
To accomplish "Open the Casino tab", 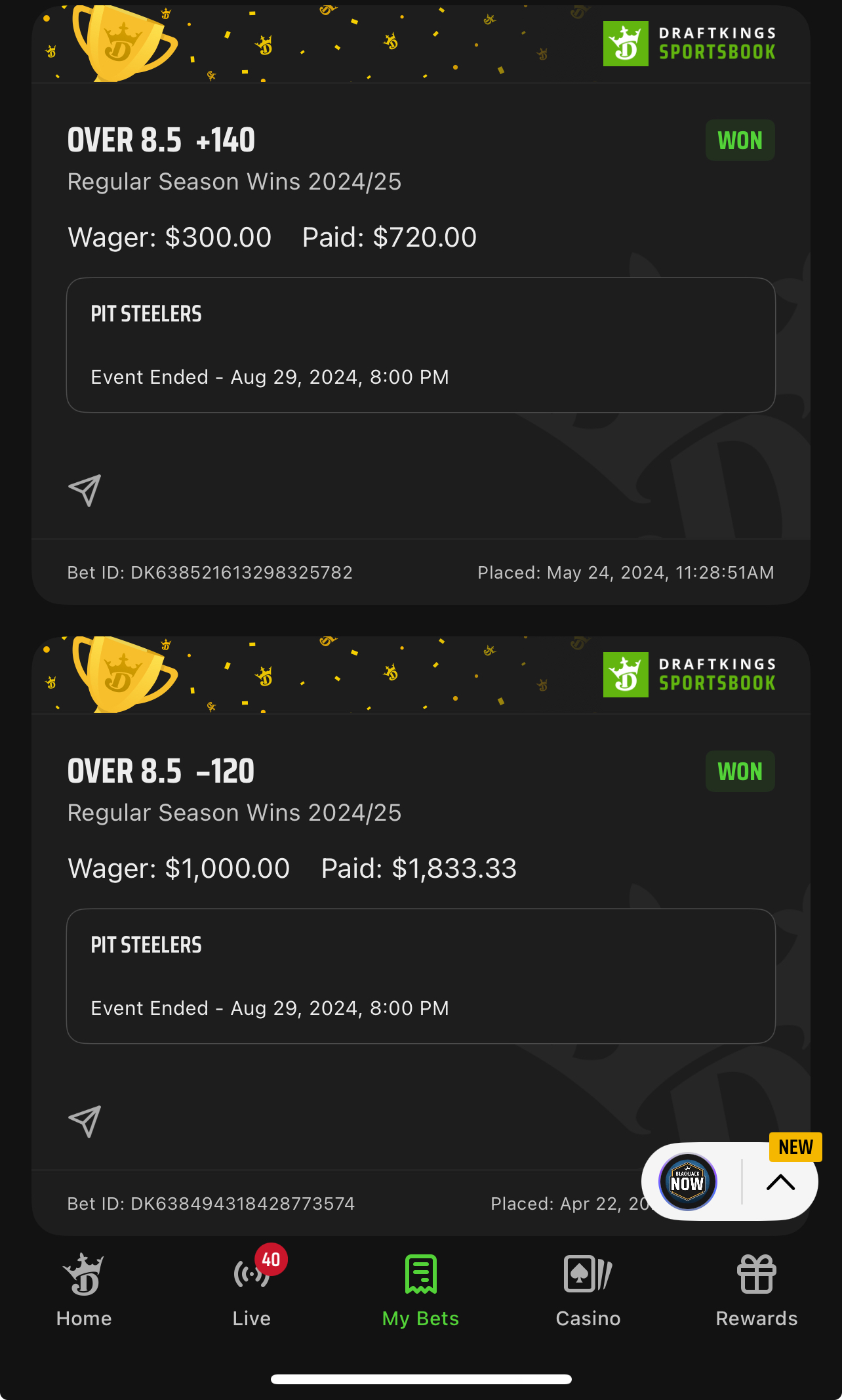I will [x=588, y=1290].
